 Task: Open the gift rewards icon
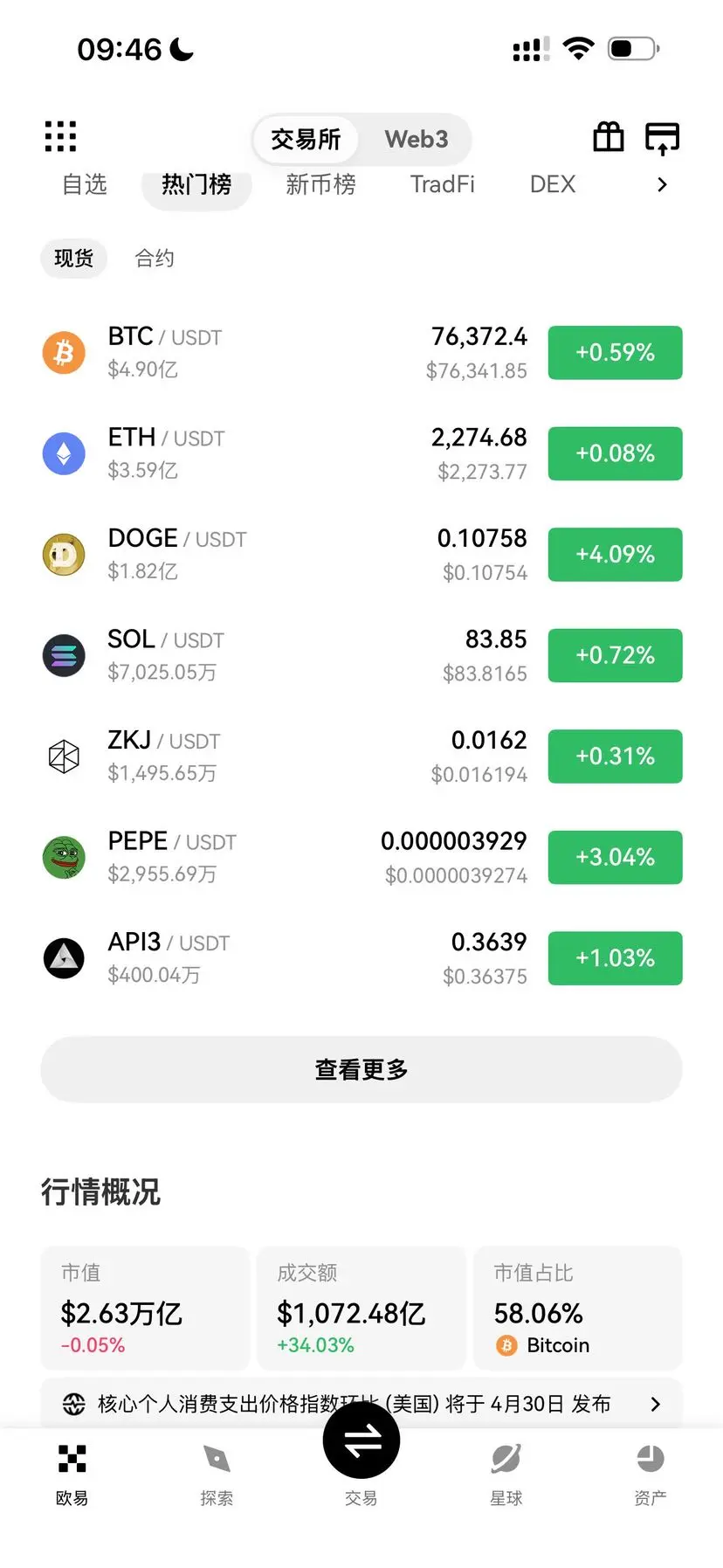coord(608,137)
